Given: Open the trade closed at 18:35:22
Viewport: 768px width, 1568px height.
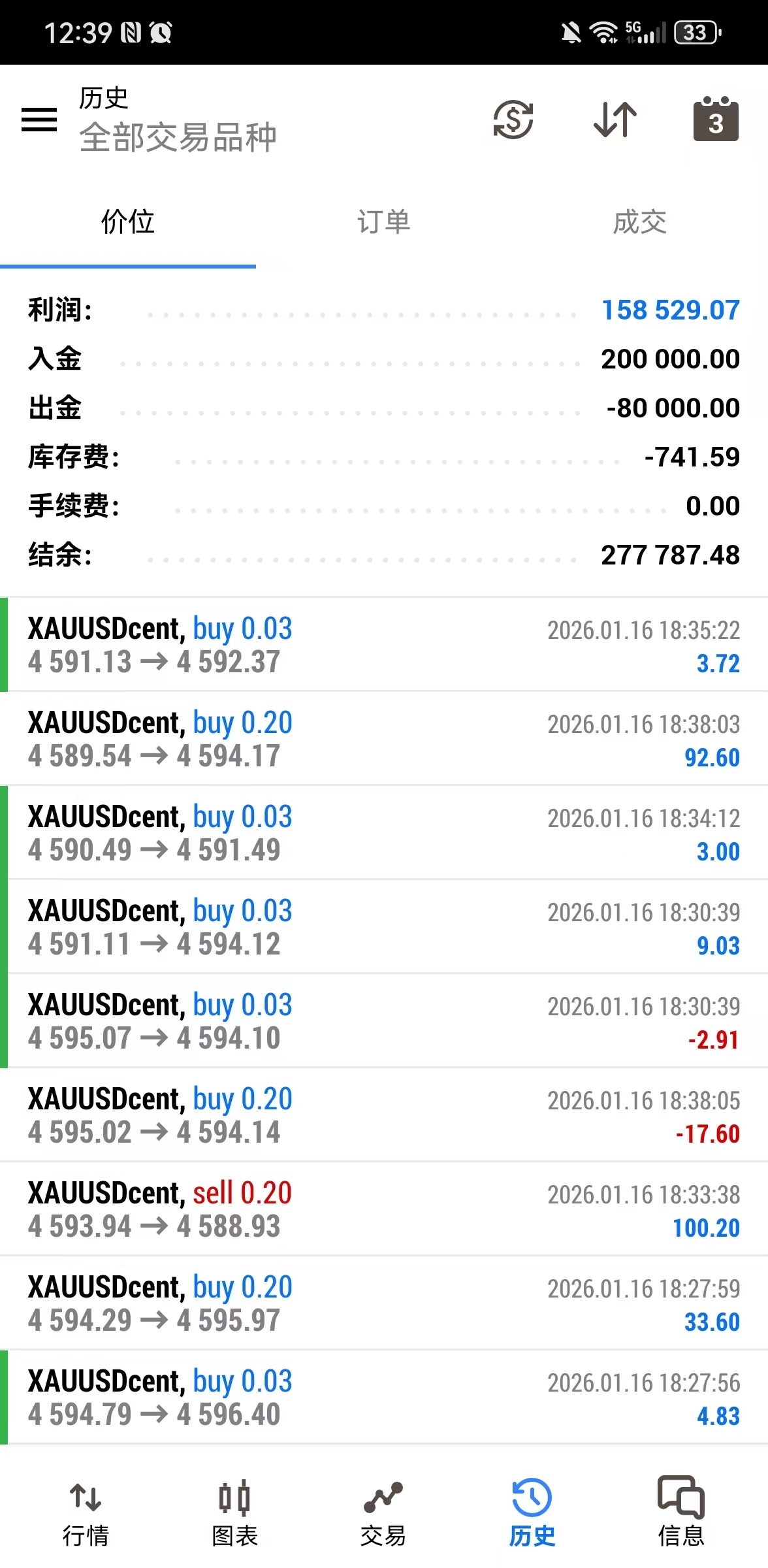Looking at the screenshot, I should tap(384, 645).
